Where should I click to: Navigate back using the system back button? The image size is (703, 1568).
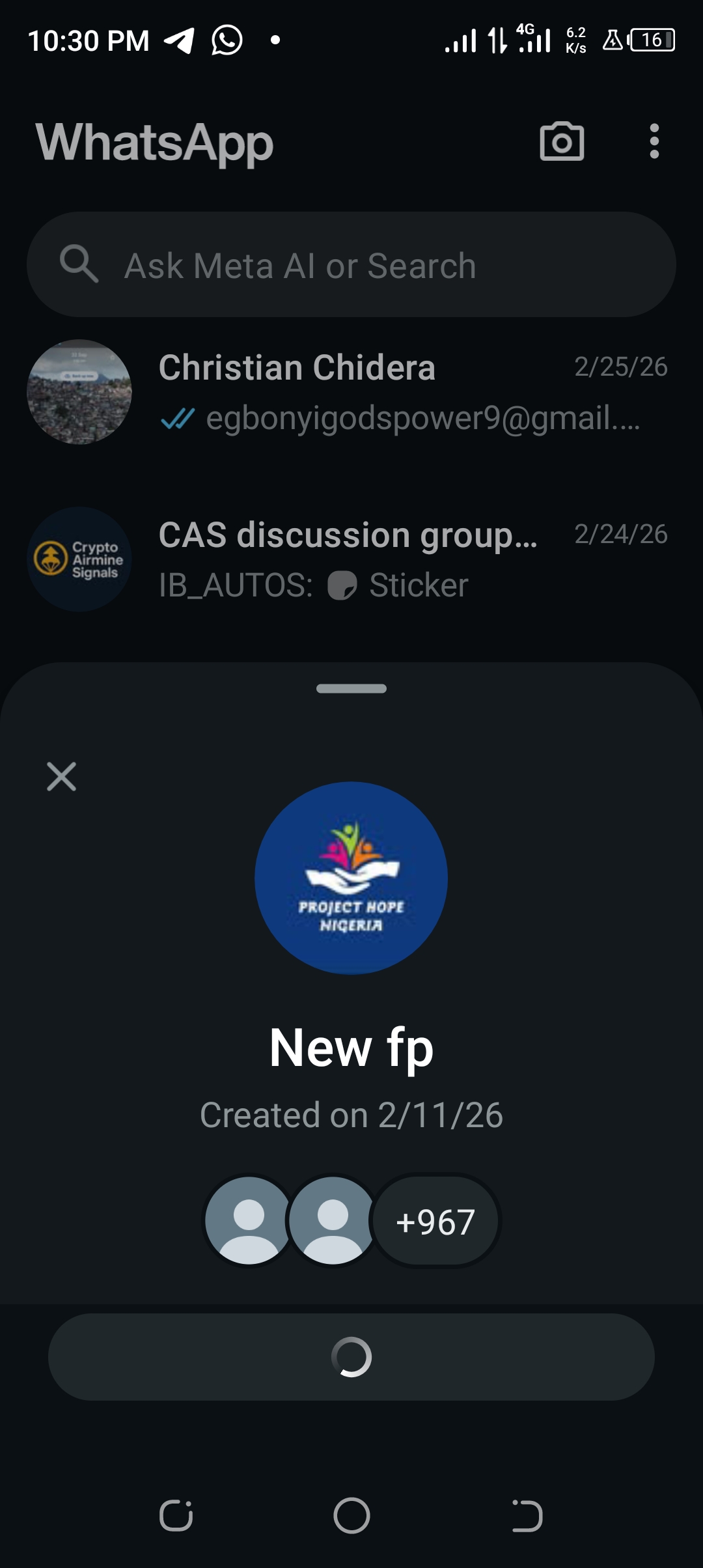tap(527, 1516)
